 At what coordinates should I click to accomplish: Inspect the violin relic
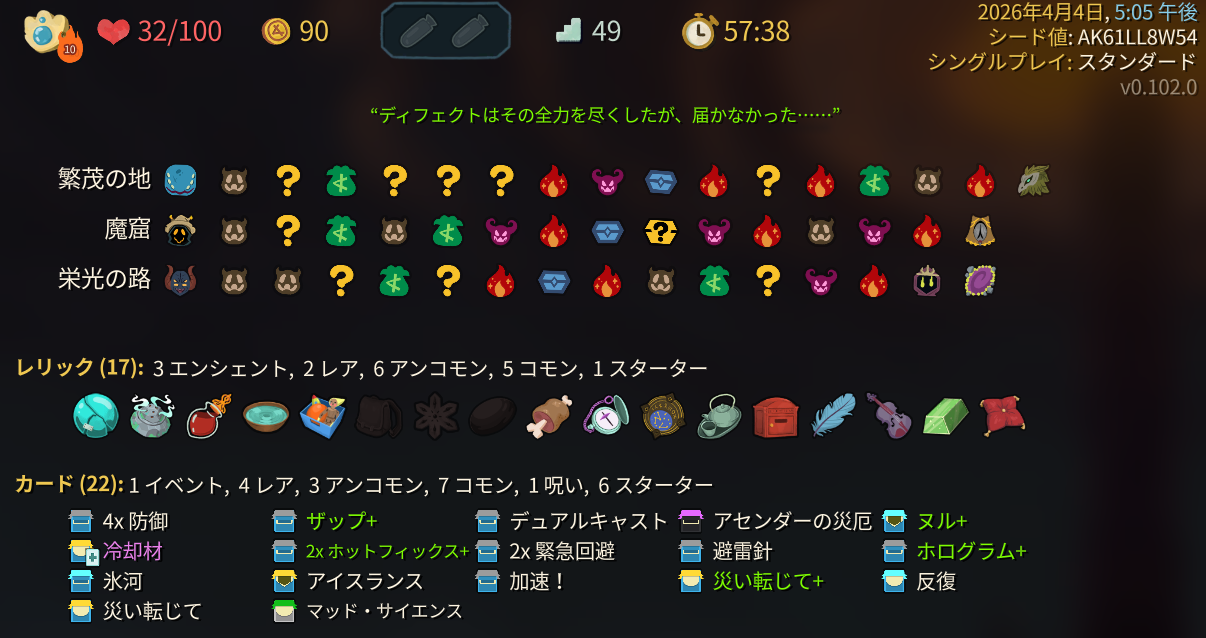tap(887, 415)
